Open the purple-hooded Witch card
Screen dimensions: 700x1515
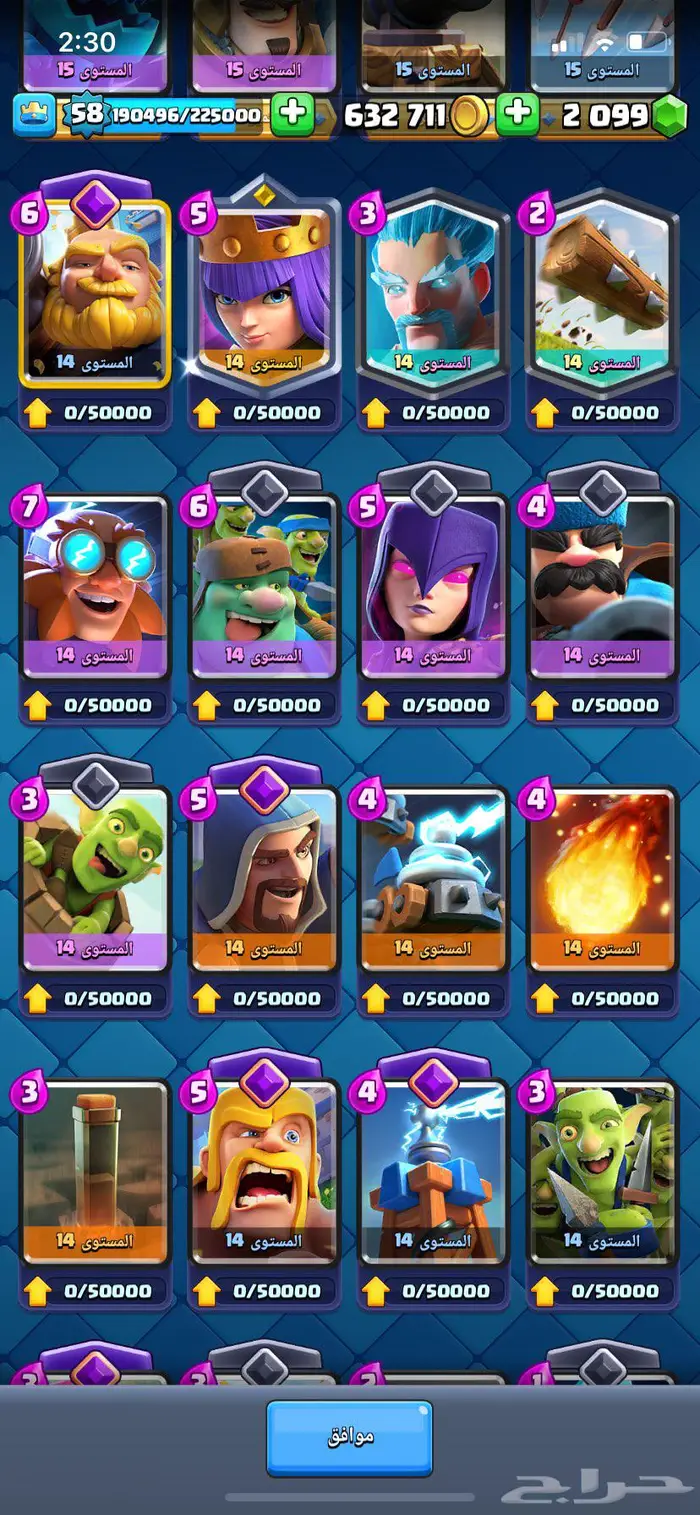433,585
